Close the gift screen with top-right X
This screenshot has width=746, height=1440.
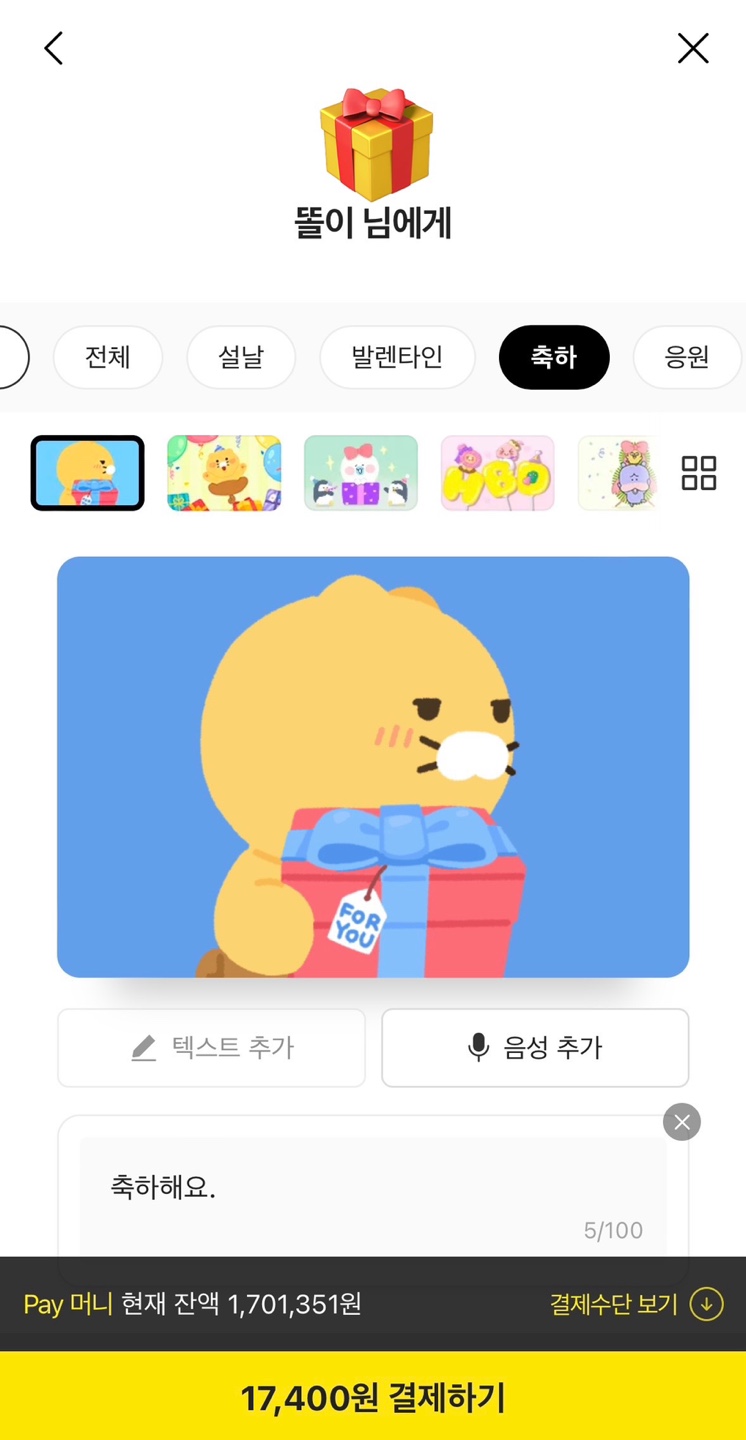coord(693,47)
